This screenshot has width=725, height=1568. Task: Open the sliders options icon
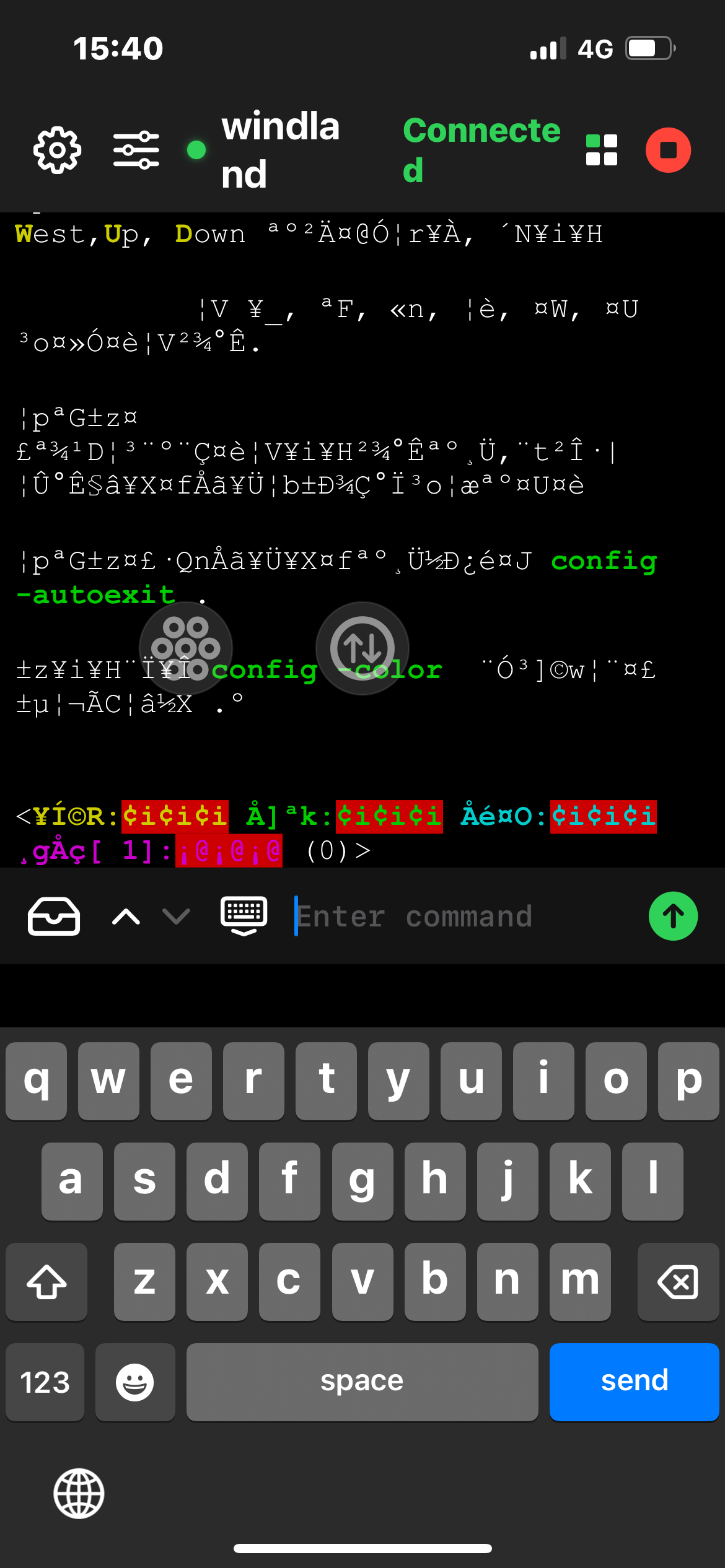pos(136,150)
